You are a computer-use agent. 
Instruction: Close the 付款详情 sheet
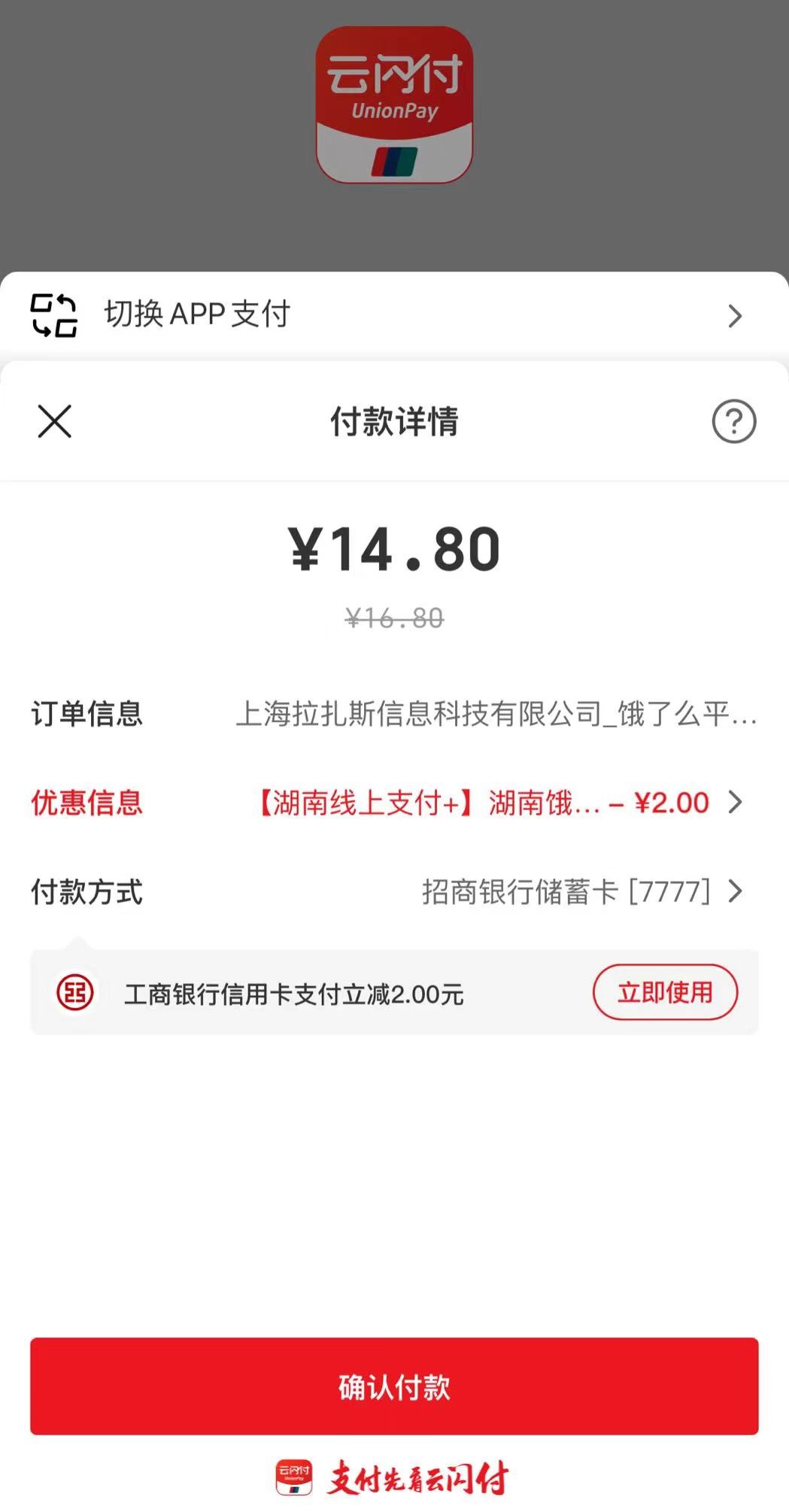(x=55, y=421)
